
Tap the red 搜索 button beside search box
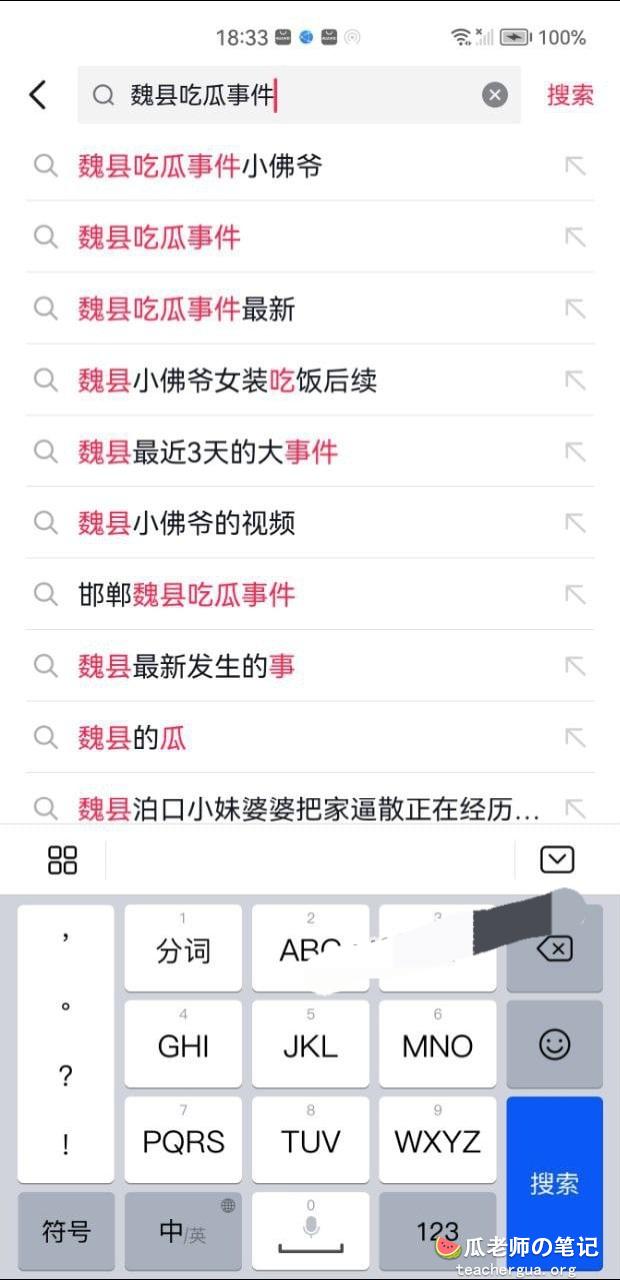point(570,95)
